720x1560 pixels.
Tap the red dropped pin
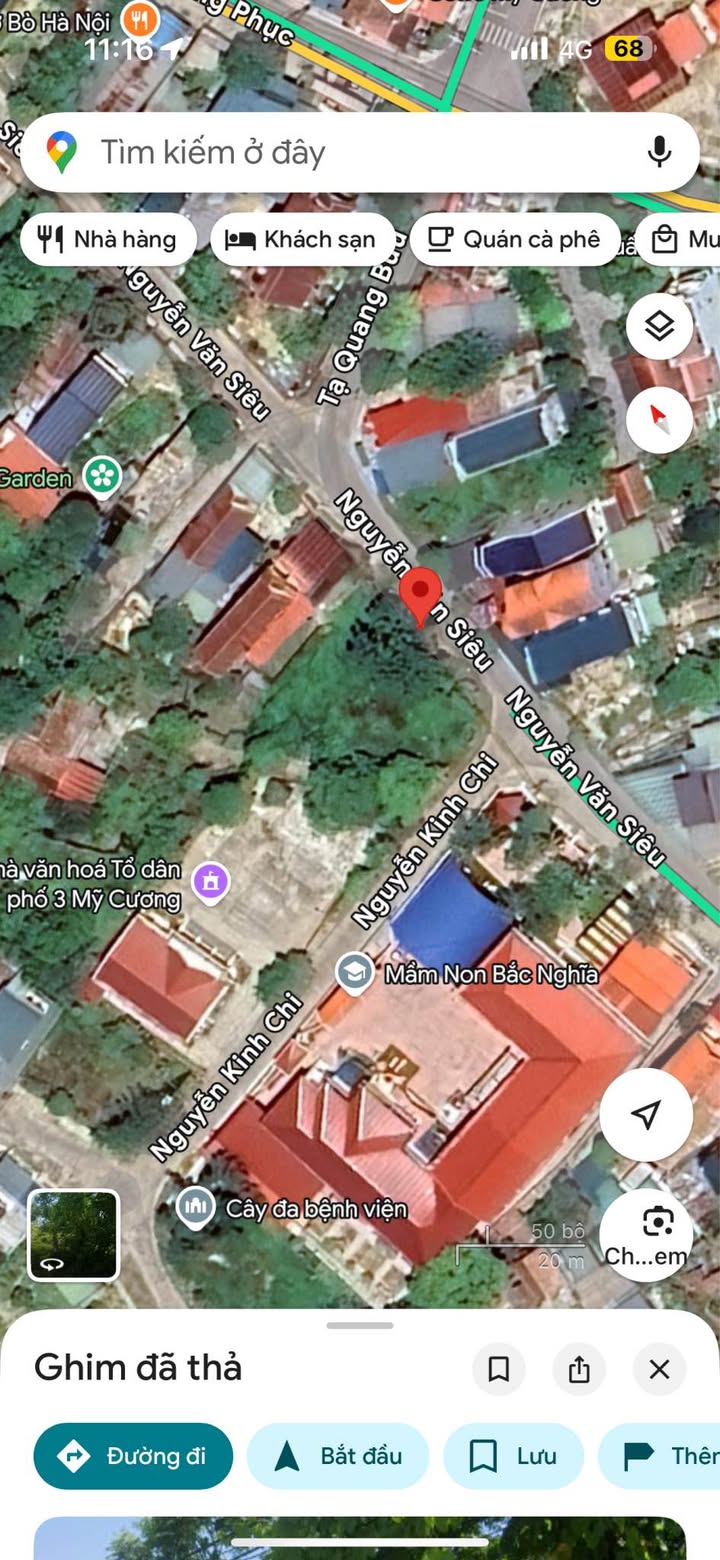(x=421, y=597)
